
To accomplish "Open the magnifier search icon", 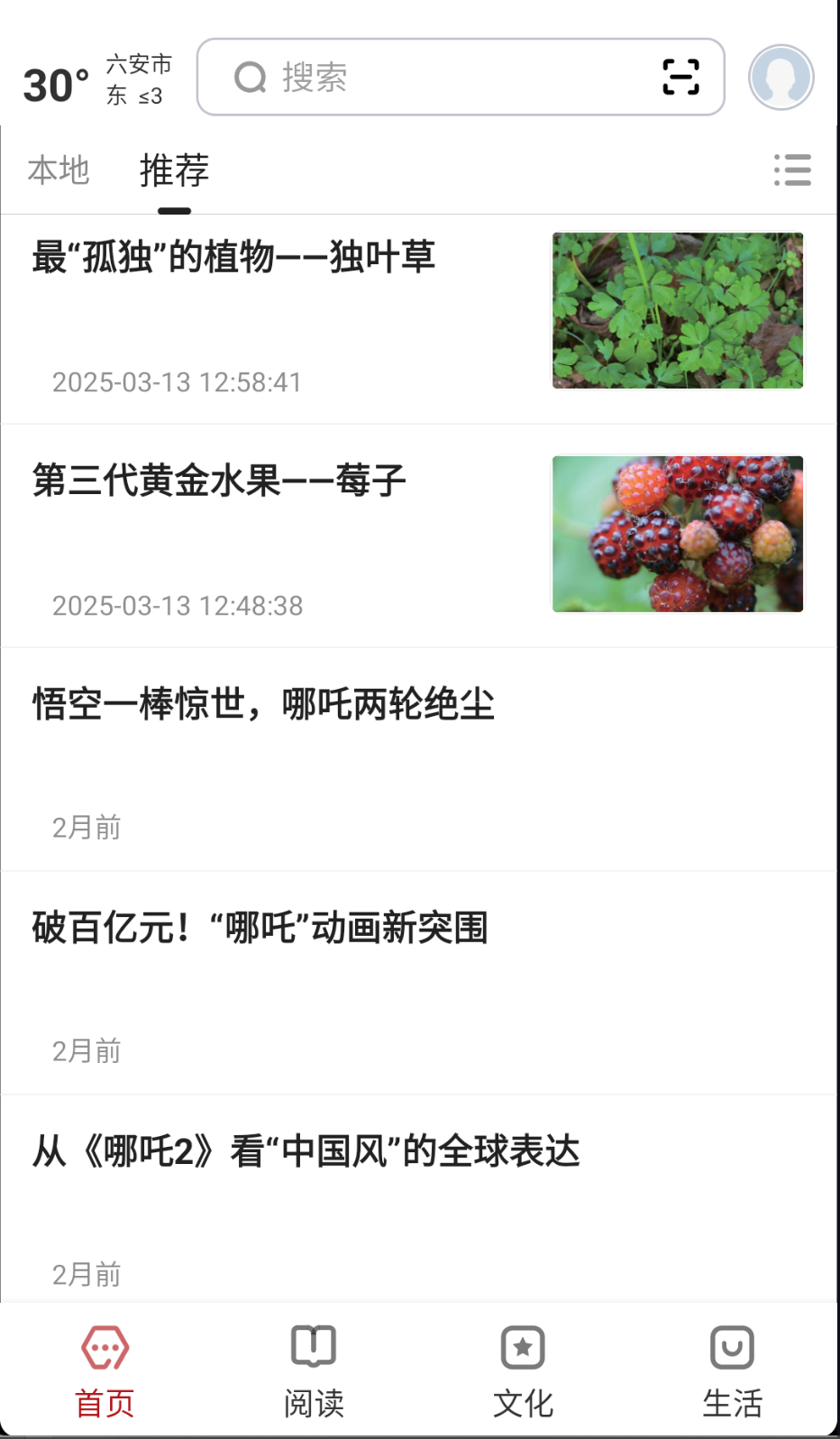I will coord(251,77).
